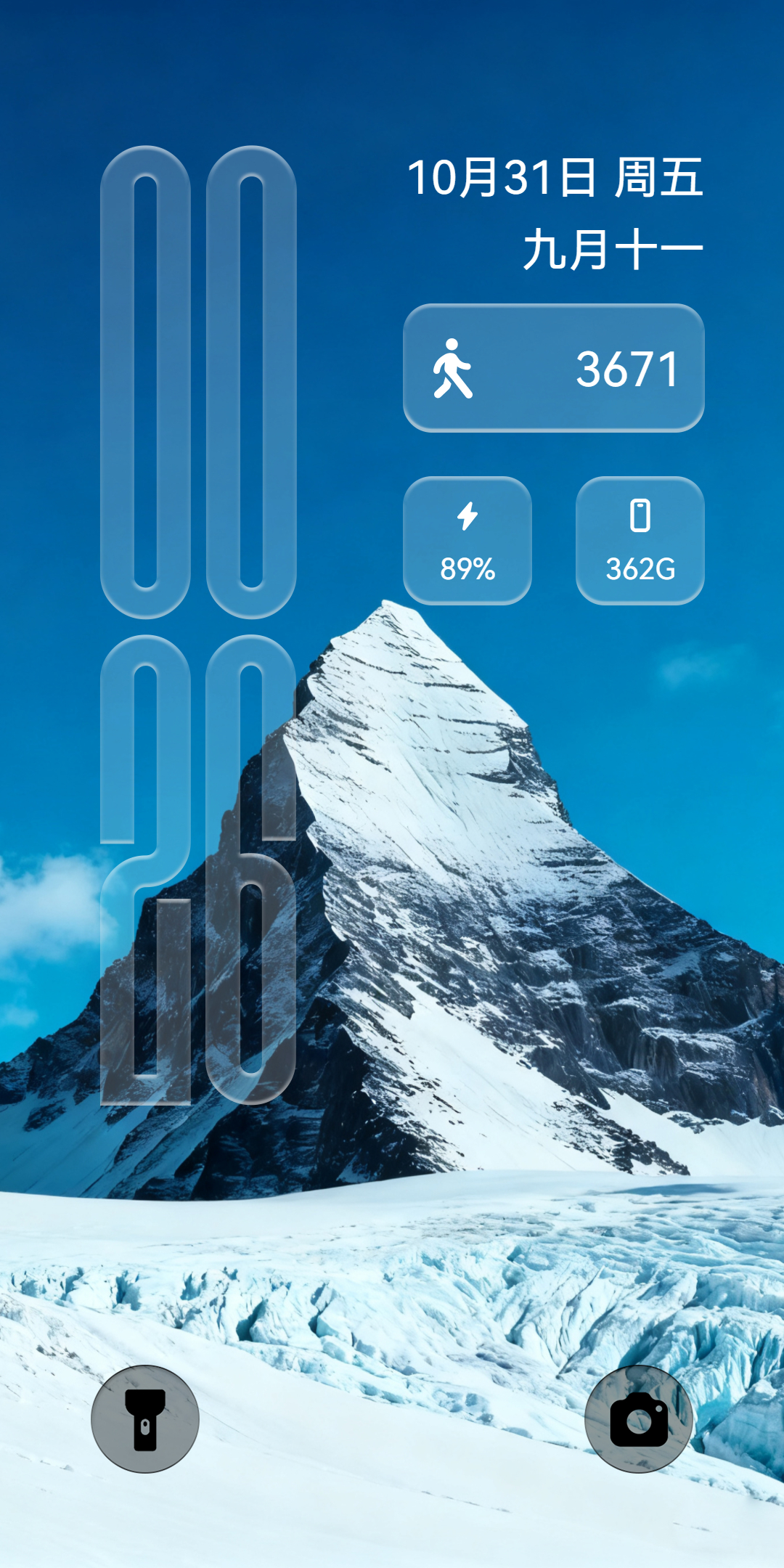The height and width of the screenshot is (1568, 784).
Task: Turn on the flashlight shortcut
Action: 145,1418
